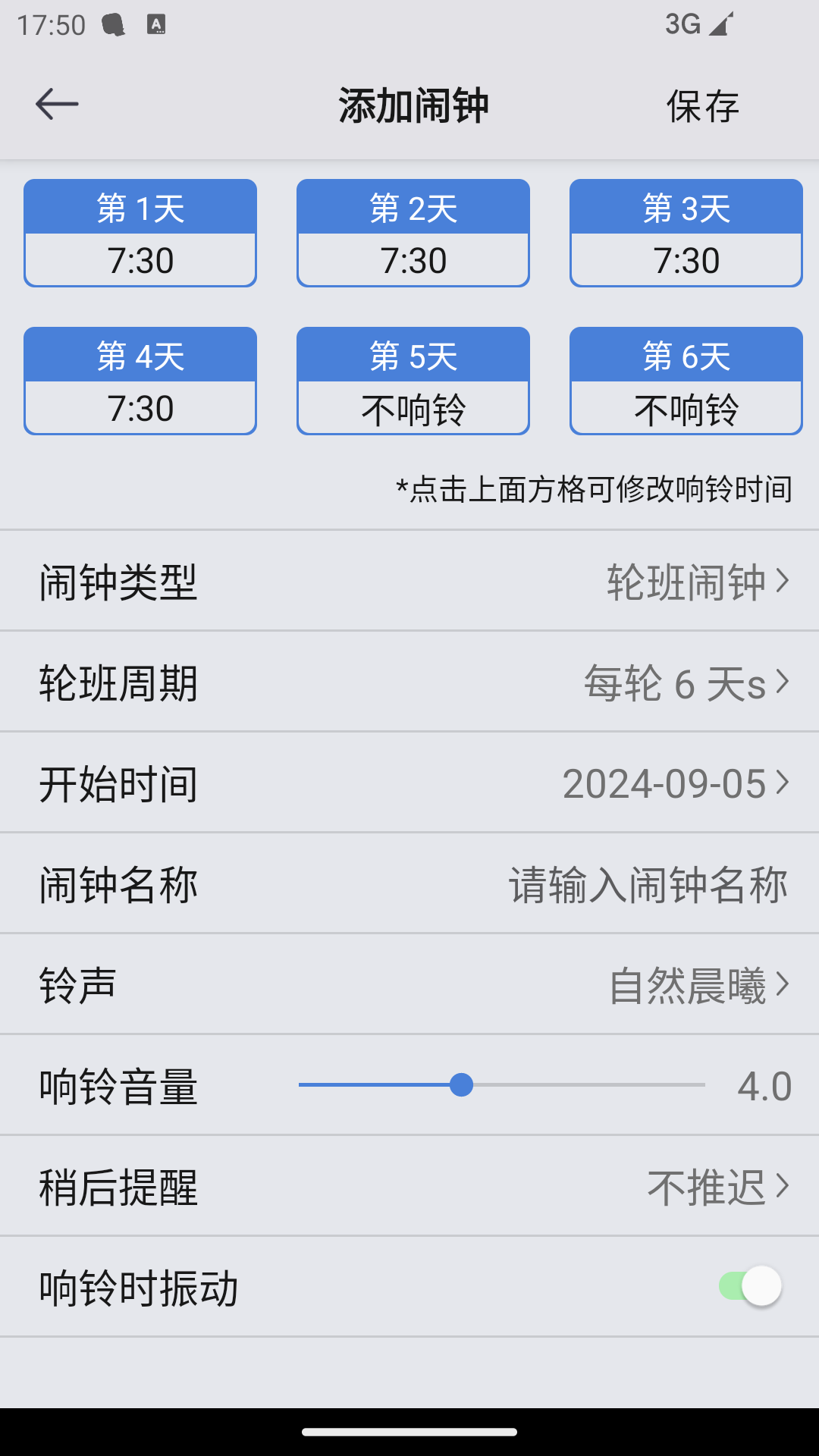The image size is (819, 1456).
Task: Pick a new 开始时间 date
Action: tap(409, 783)
